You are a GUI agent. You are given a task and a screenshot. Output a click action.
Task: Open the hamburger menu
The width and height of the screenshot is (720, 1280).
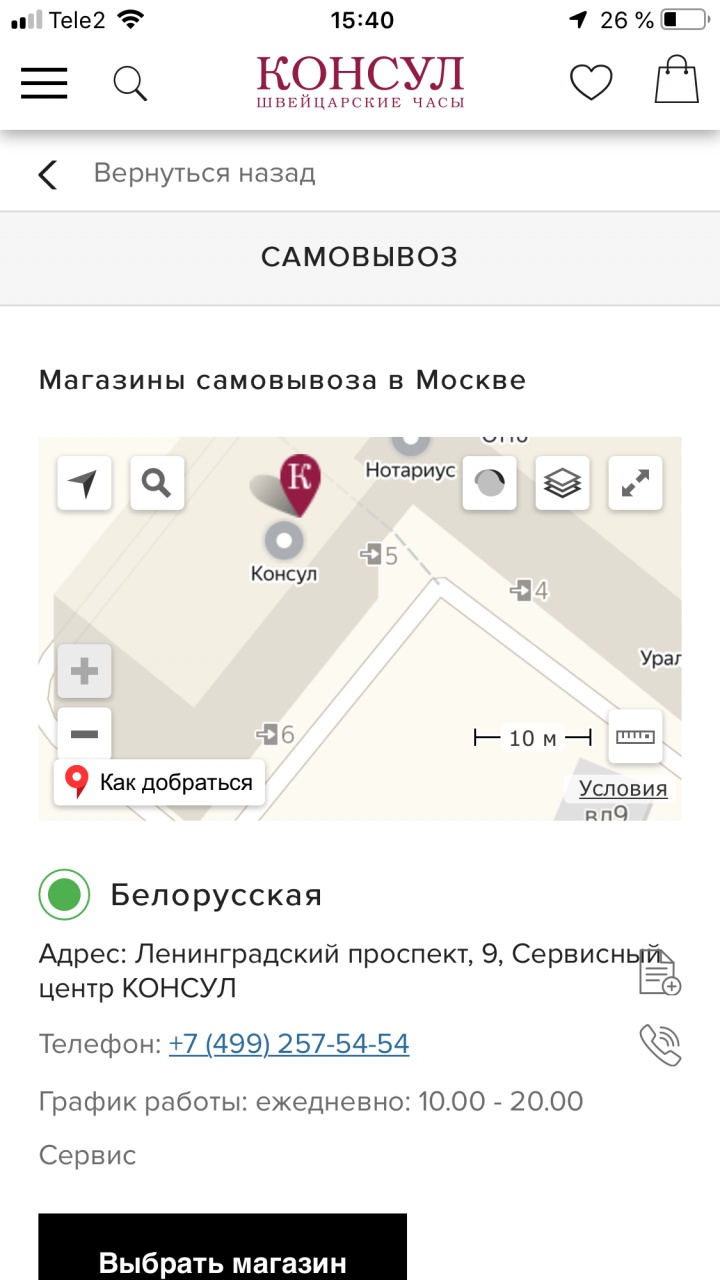44,83
